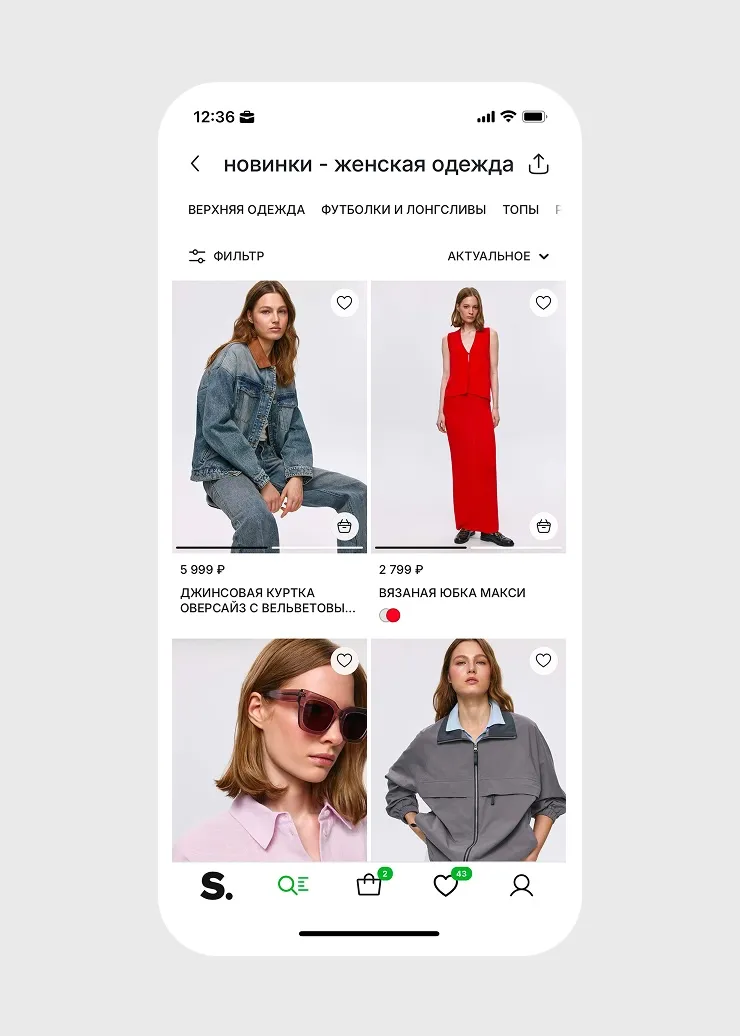
Task: Choose the red color swatch for the skirt
Action: click(x=394, y=616)
